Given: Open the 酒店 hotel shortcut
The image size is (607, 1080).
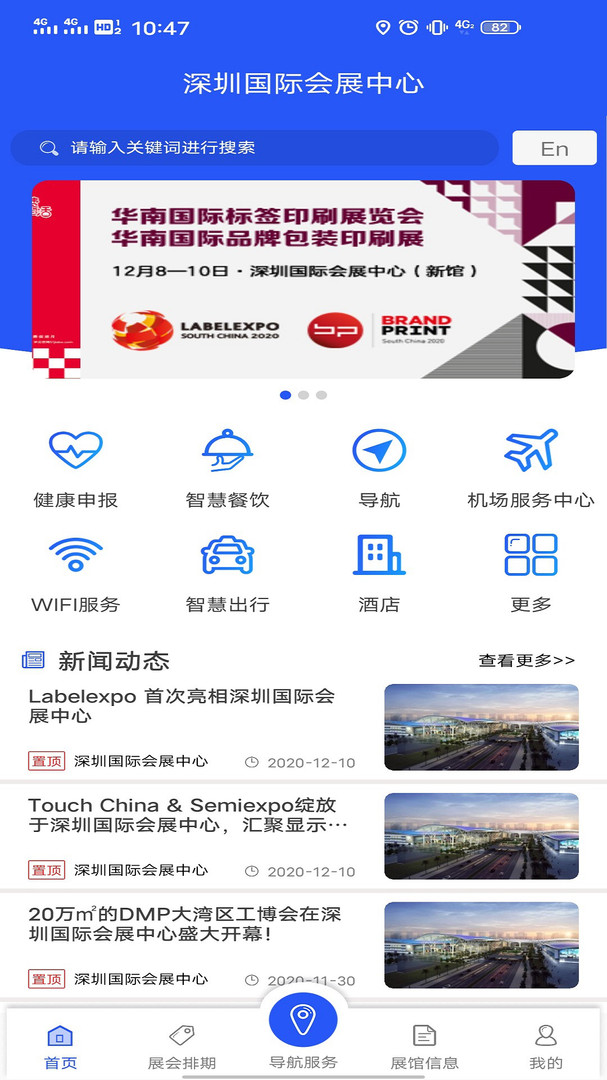Looking at the screenshot, I should (379, 573).
